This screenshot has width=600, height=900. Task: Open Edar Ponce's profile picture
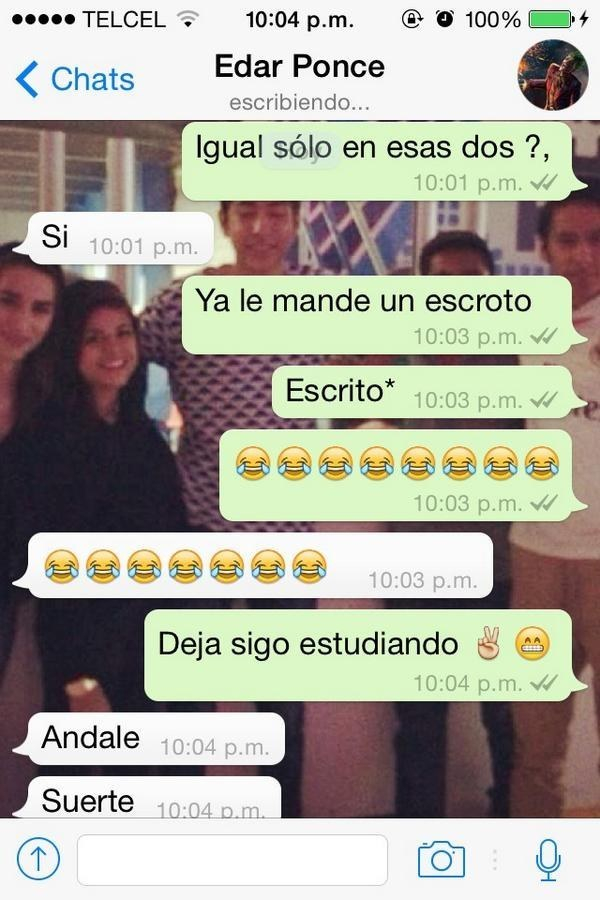pos(552,76)
